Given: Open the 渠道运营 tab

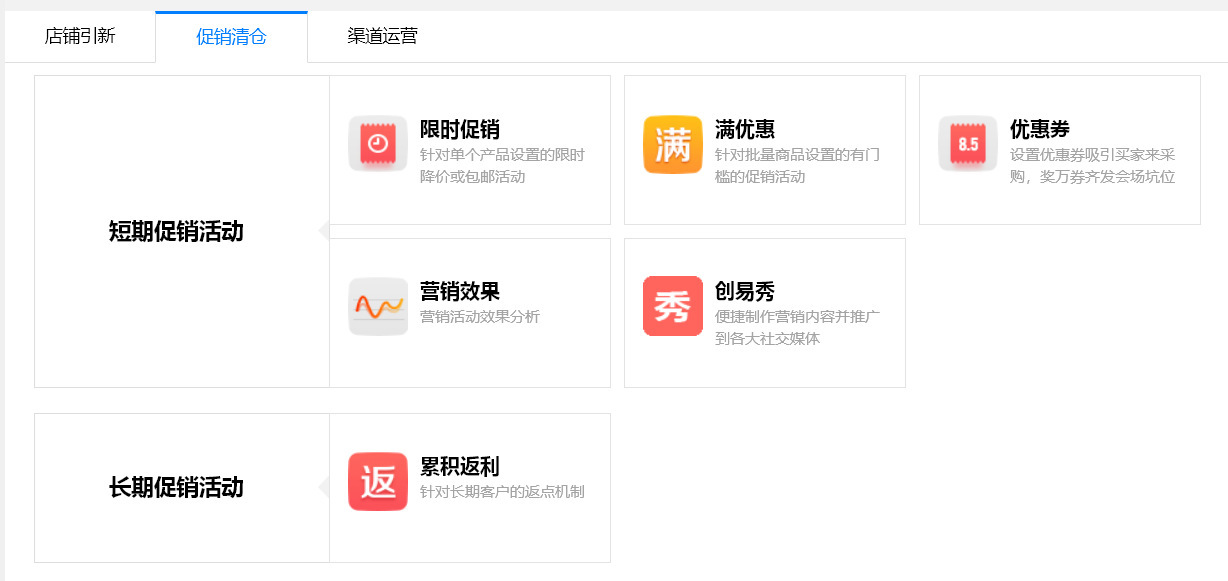Looking at the screenshot, I should (x=382, y=37).
